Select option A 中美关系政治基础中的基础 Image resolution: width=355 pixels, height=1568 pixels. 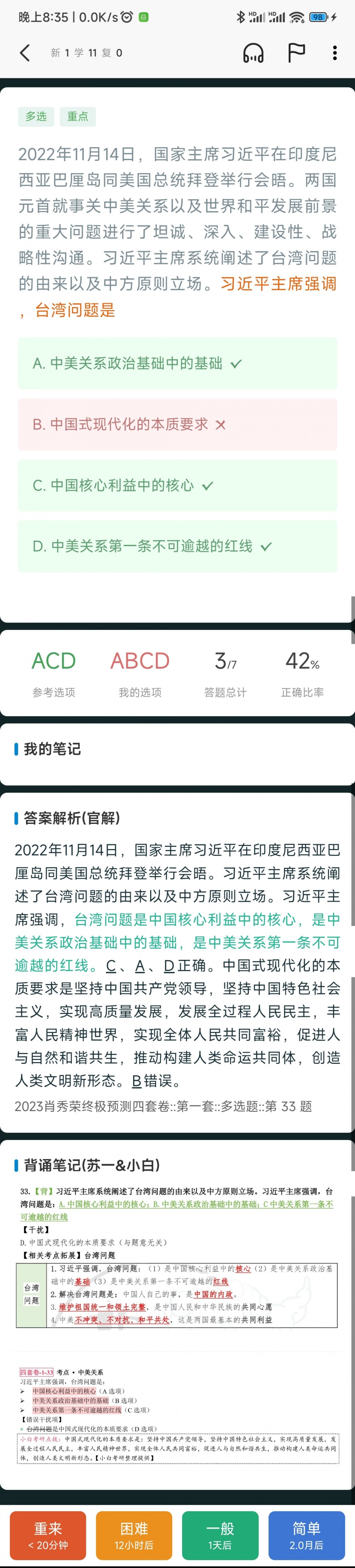click(x=177, y=364)
